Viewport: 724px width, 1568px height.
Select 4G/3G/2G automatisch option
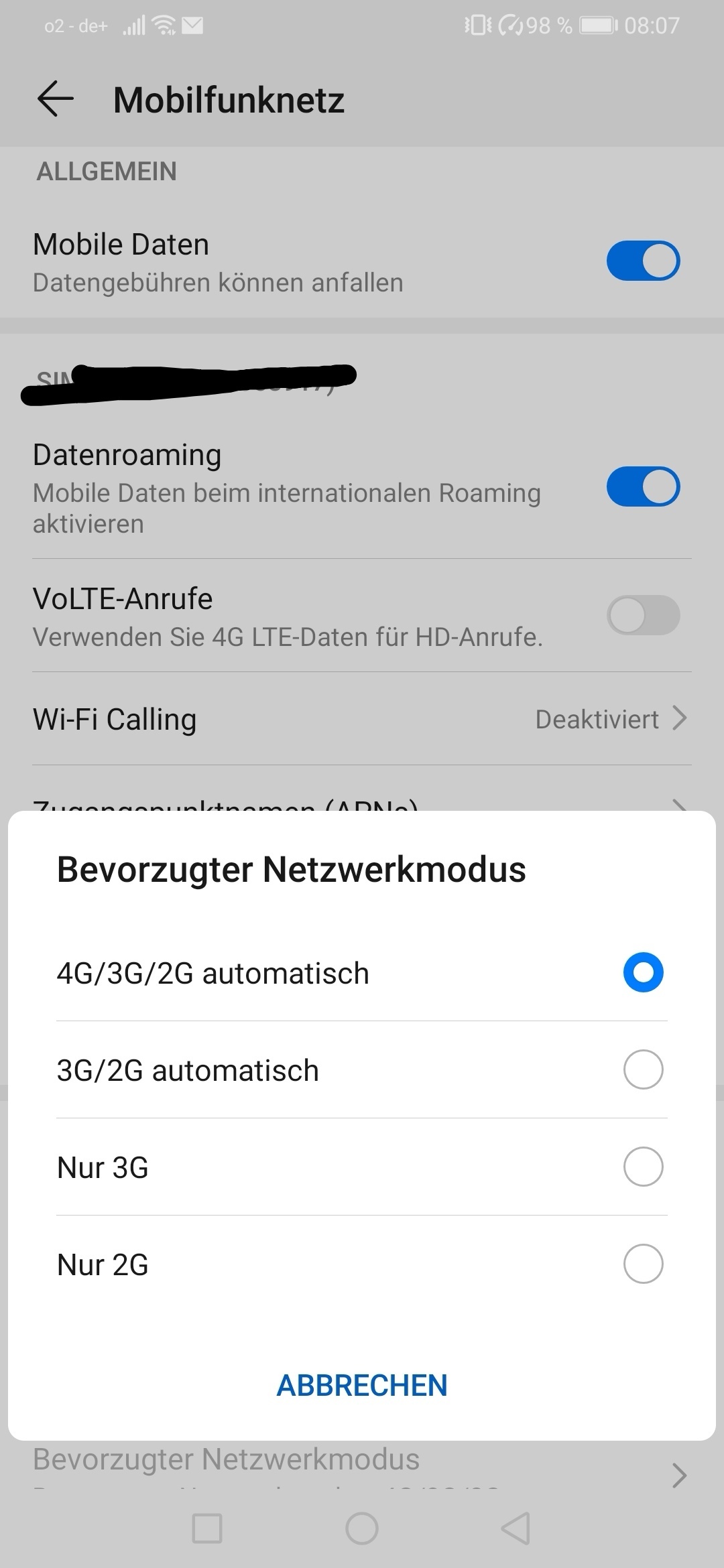(x=362, y=972)
